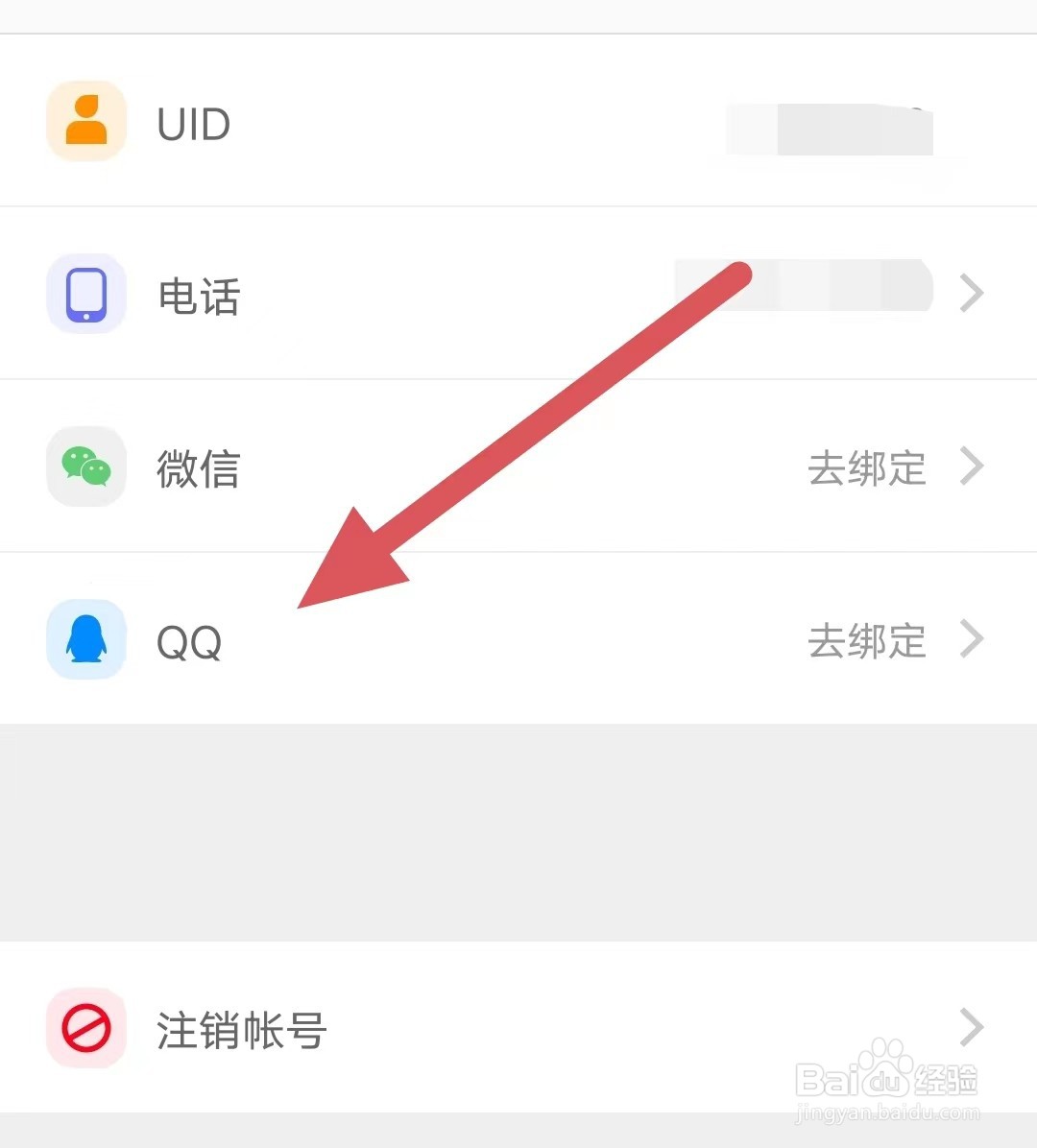Screen dimensions: 1037x1148
Task: Tap the 电话 label to edit phone number
Action: pos(199,298)
